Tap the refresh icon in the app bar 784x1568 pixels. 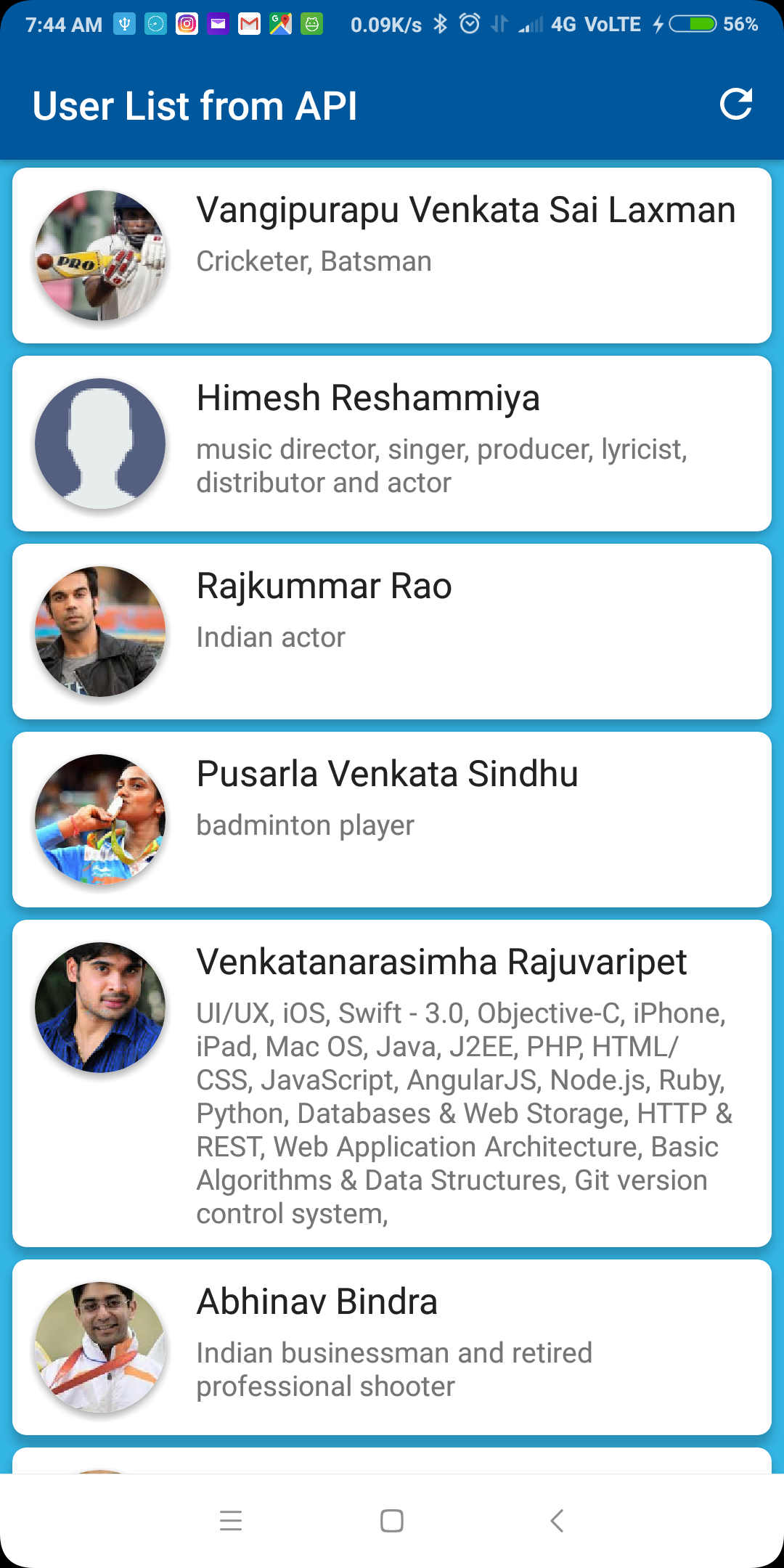pos(735,105)
